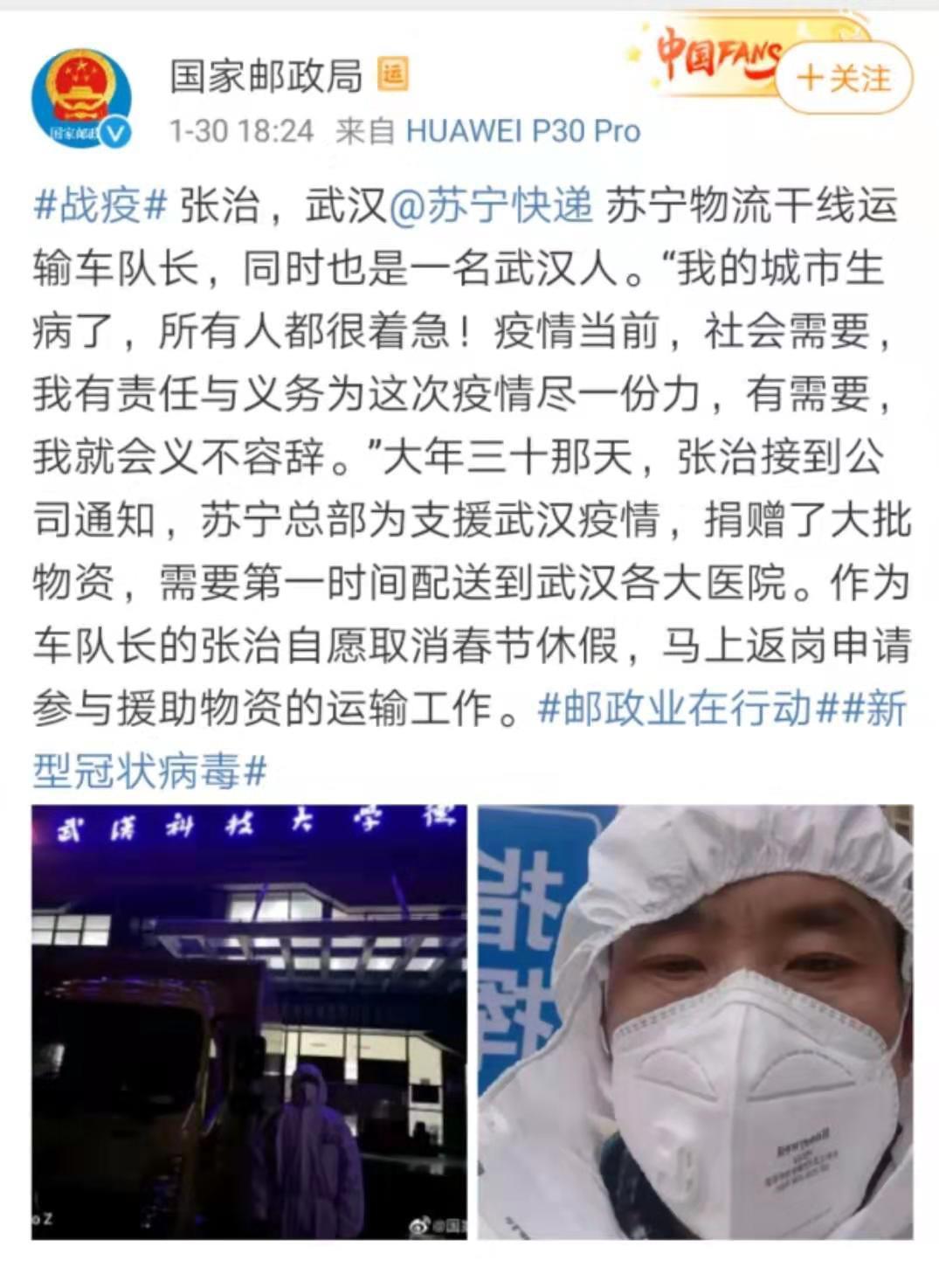Open the #战疫# hashtag
The width and height of the screenshot is (939, 1288).
pyautogui.click(x=100, y=206)
